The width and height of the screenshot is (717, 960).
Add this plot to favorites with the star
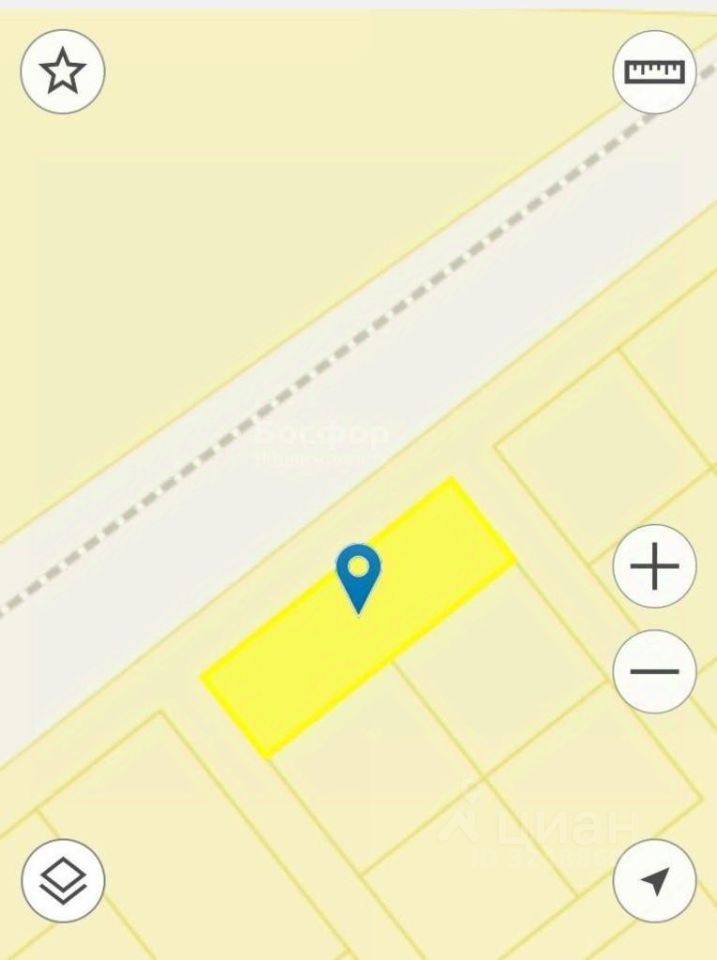[x=63, y=72]
